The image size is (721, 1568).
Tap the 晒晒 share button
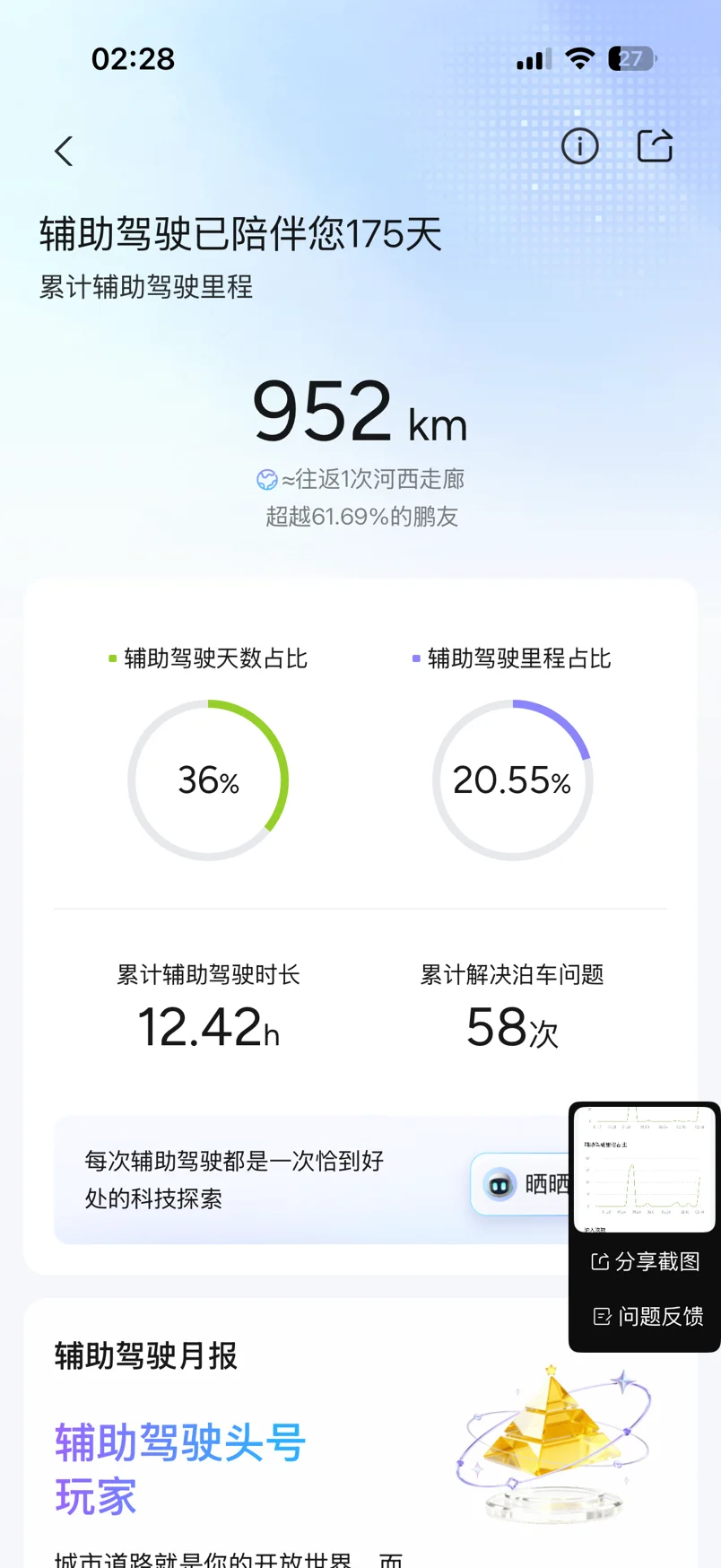(x=522, y=1184)
